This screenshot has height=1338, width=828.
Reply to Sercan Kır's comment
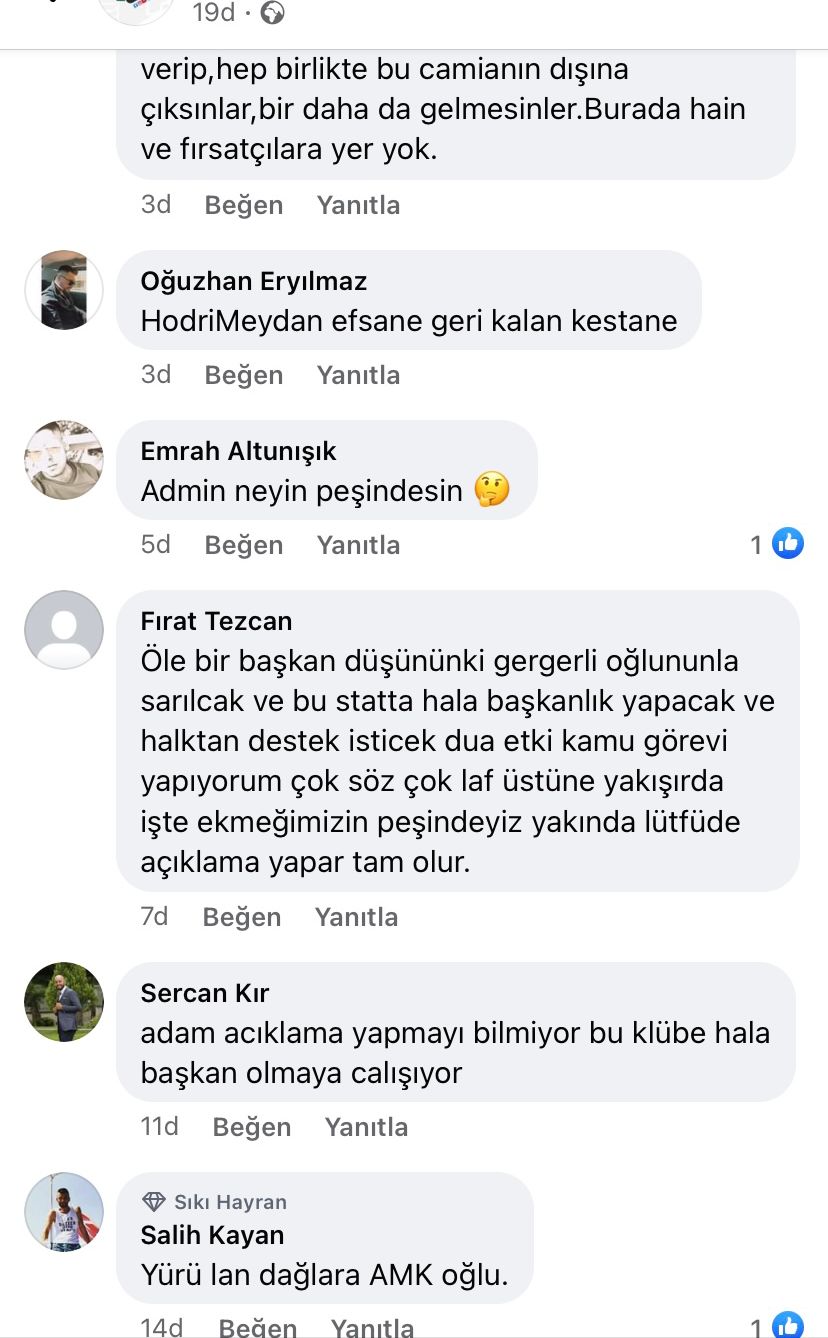pos(366,1127)
